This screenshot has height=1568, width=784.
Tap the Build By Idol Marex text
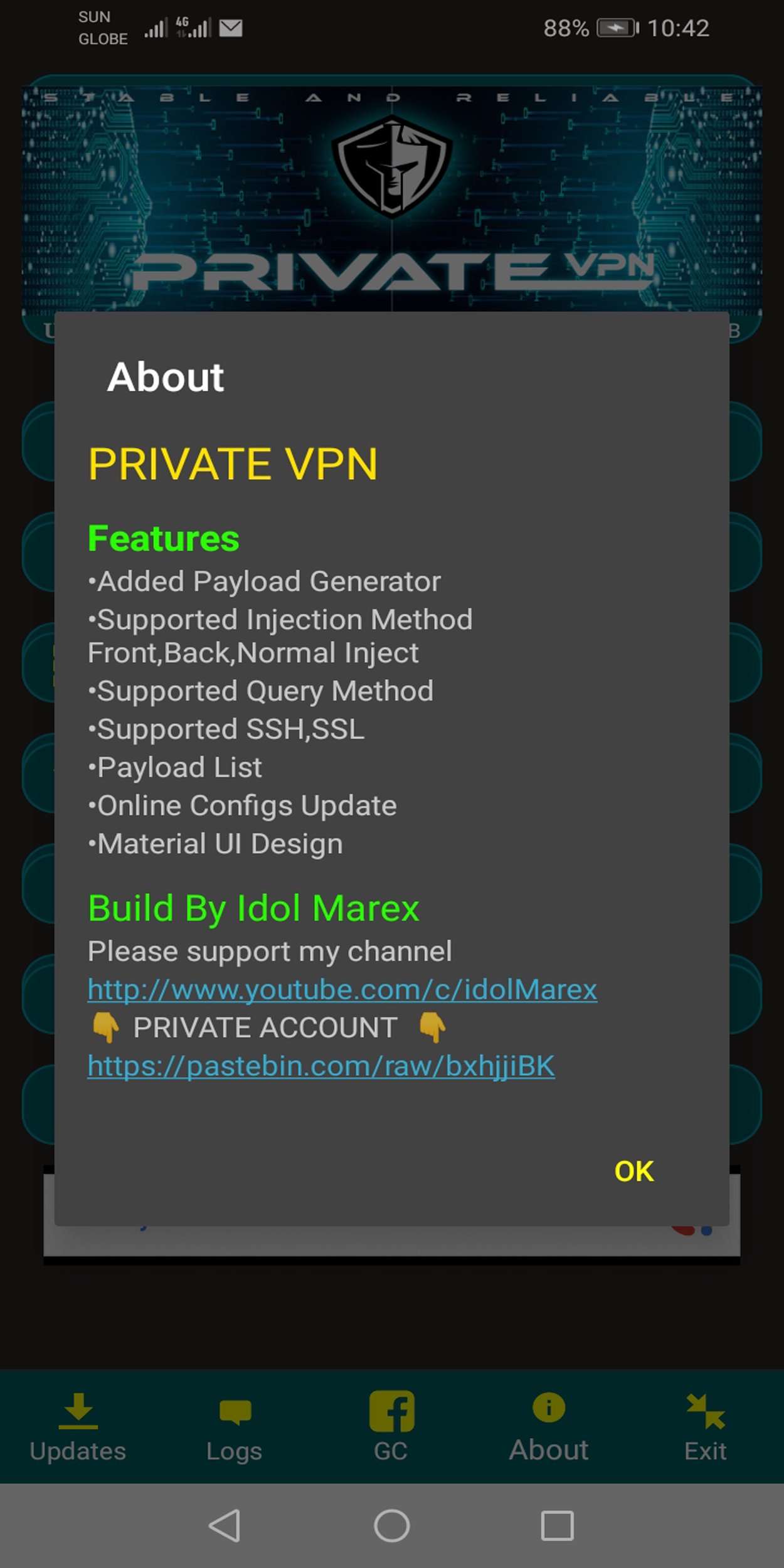tap(253, 908)
